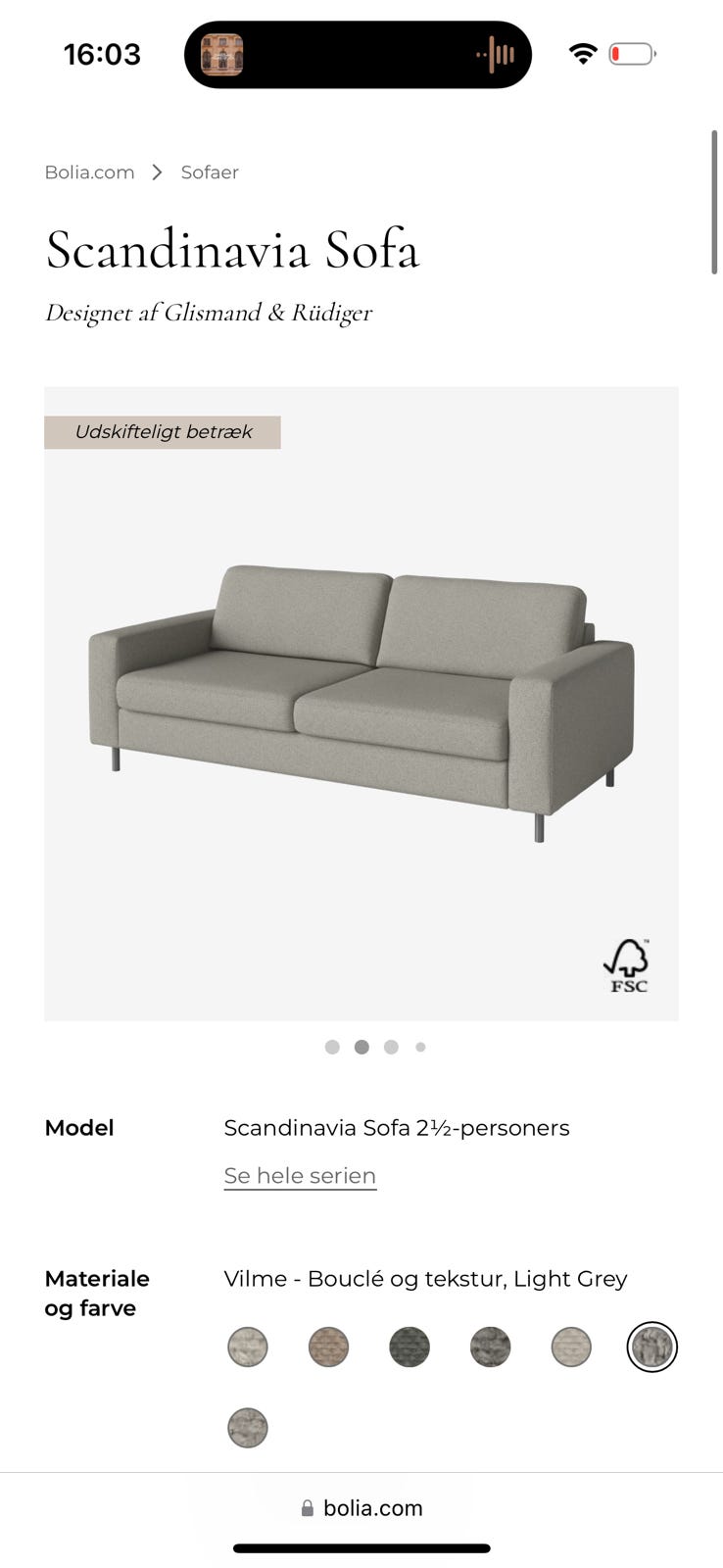
Task: Open the Sofaer breadcrumb link
Action: tap(209, 171)
